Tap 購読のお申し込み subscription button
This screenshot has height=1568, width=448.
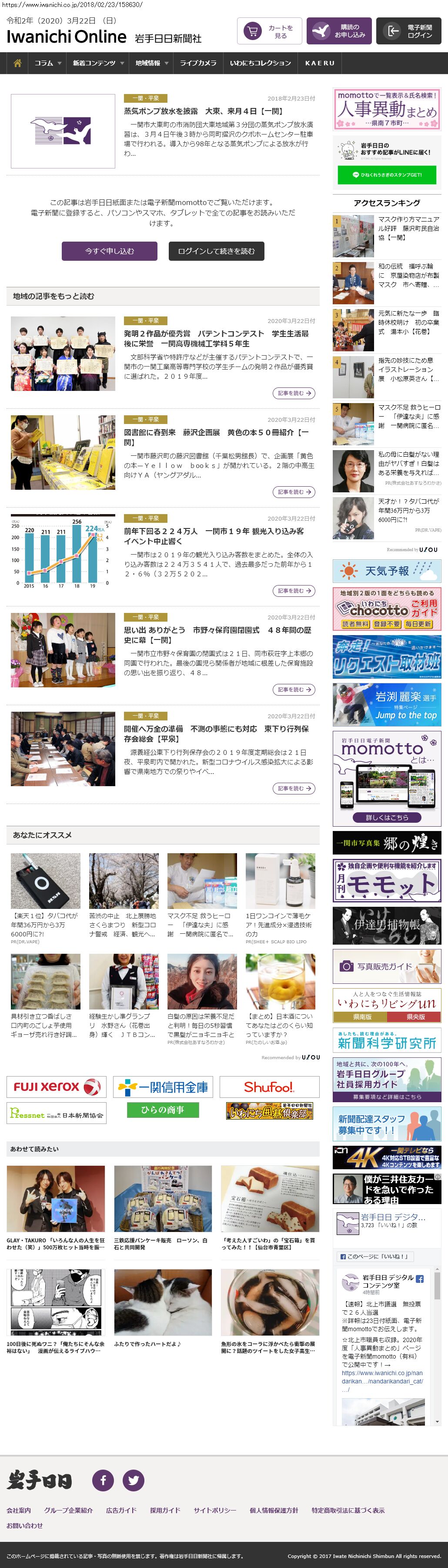tap(338, 31)
